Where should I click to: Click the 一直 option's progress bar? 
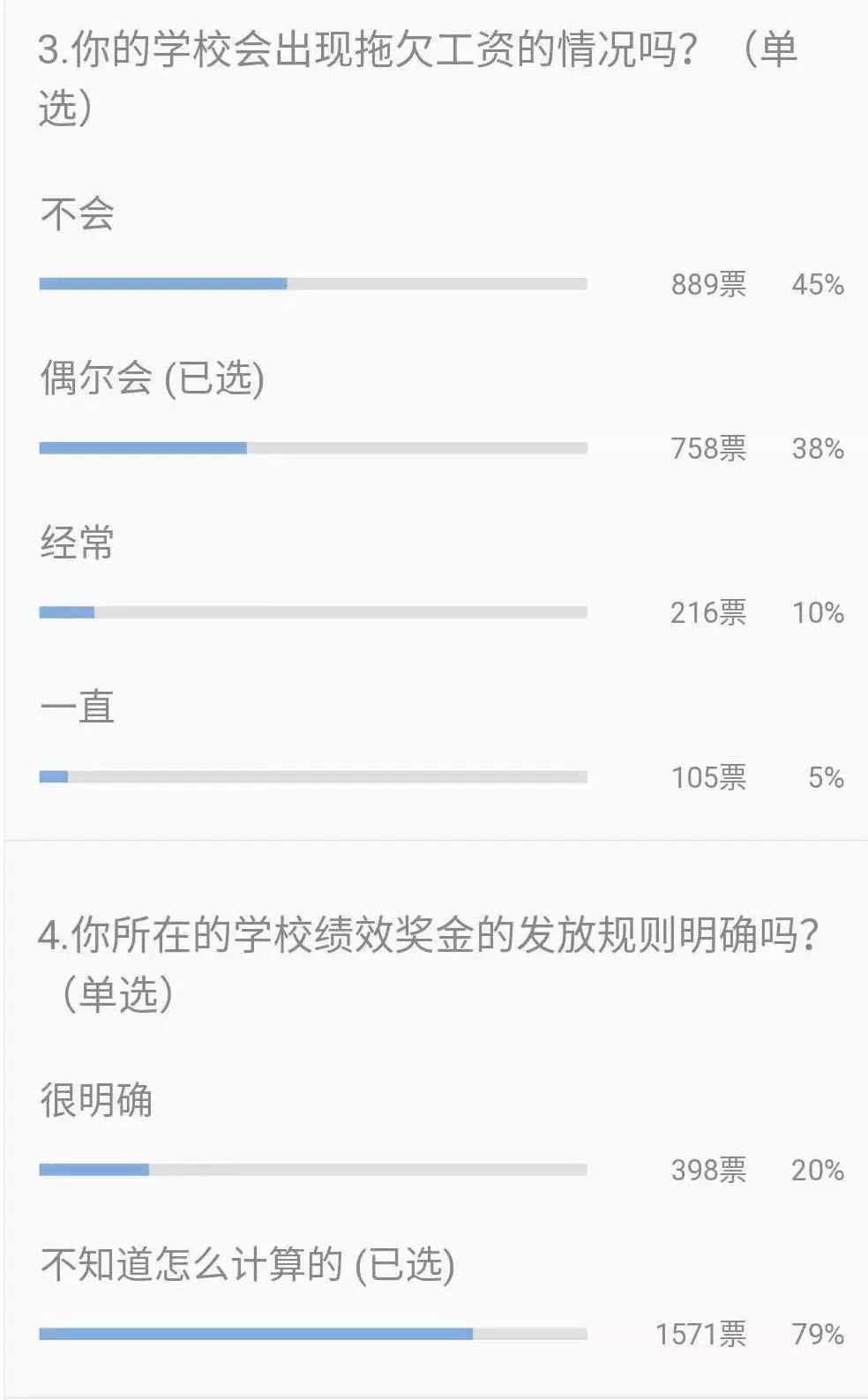tap(313, 776)
